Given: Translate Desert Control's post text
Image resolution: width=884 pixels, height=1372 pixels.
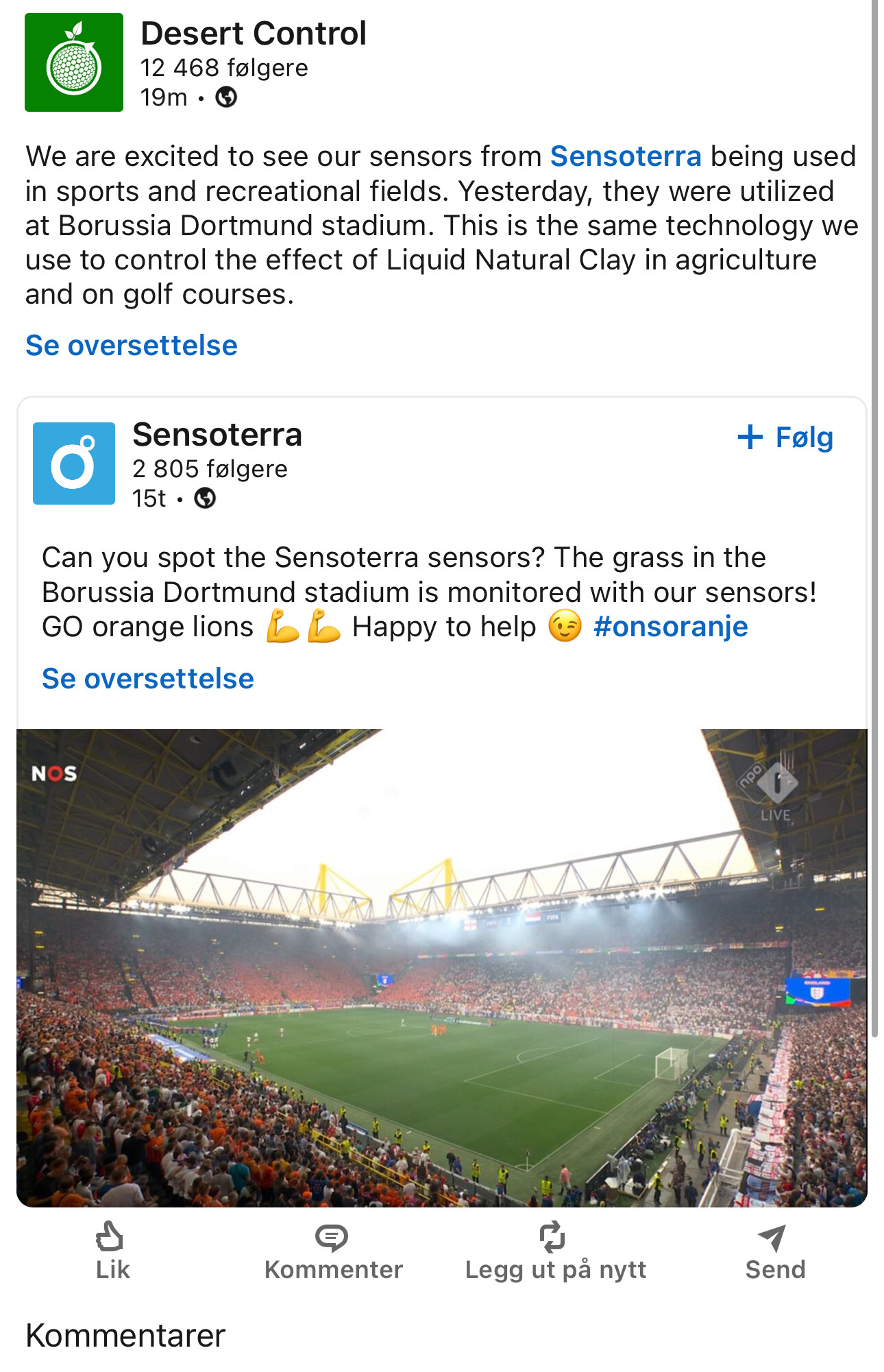Looking at the screenshot, I should click(132, 346).
